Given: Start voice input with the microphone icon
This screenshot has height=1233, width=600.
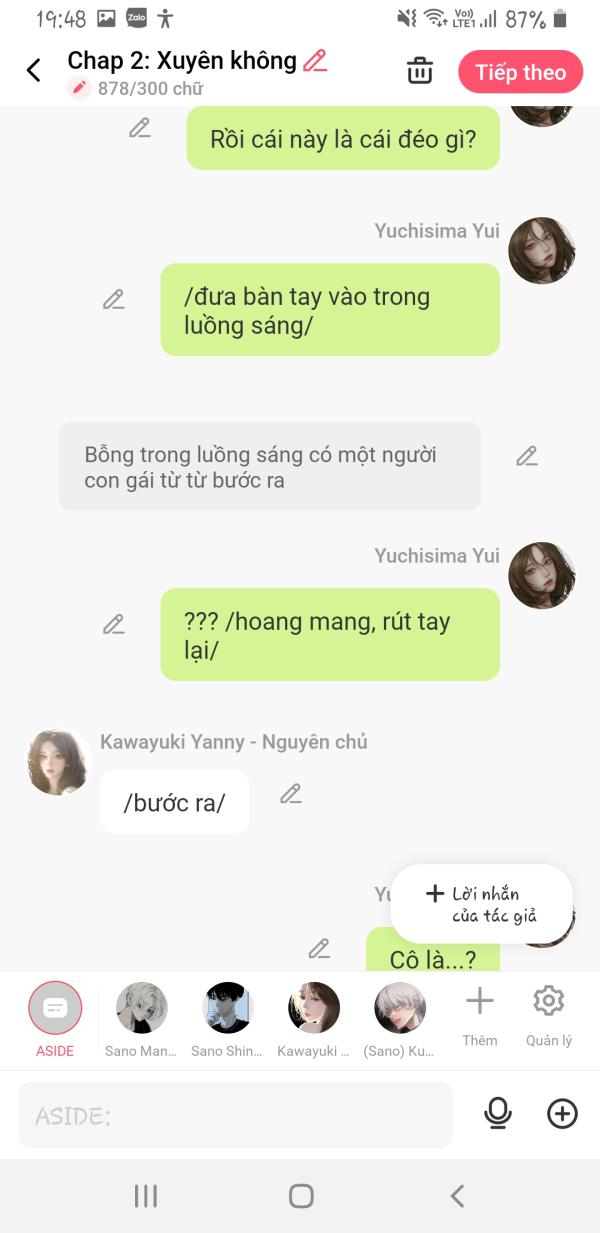Looking at the screenshot, I should (x=497, y=1114).
